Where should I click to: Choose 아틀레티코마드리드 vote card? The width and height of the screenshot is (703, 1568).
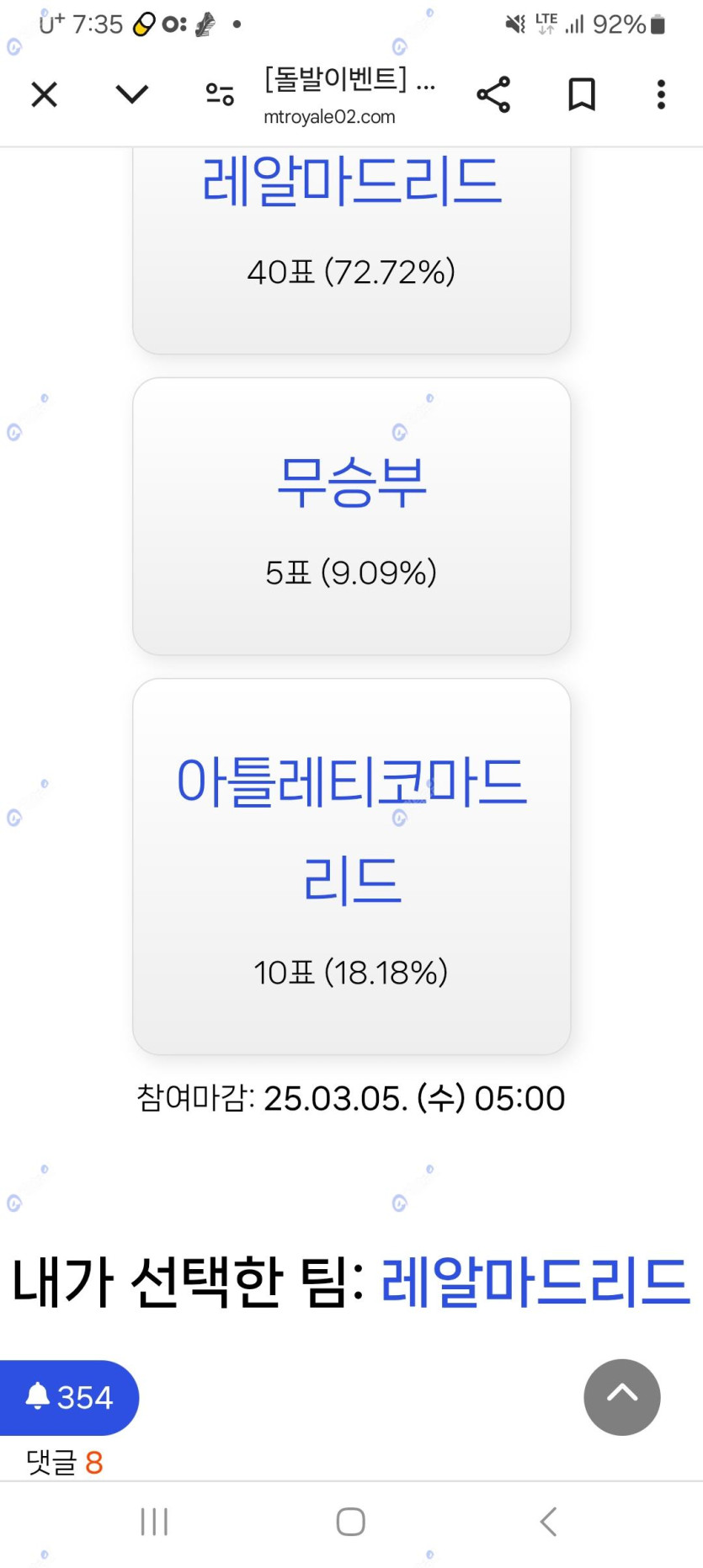(351, 866)
